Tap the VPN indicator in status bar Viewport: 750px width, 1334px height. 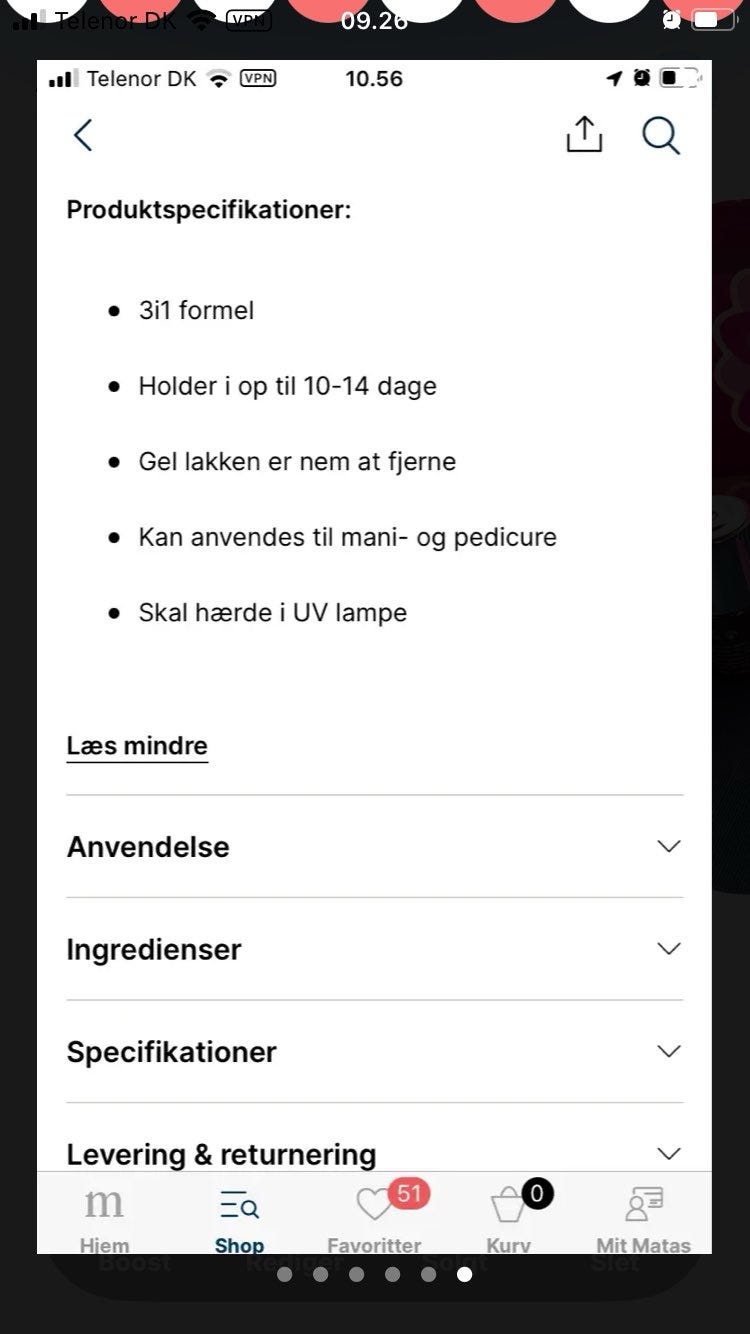258,78
